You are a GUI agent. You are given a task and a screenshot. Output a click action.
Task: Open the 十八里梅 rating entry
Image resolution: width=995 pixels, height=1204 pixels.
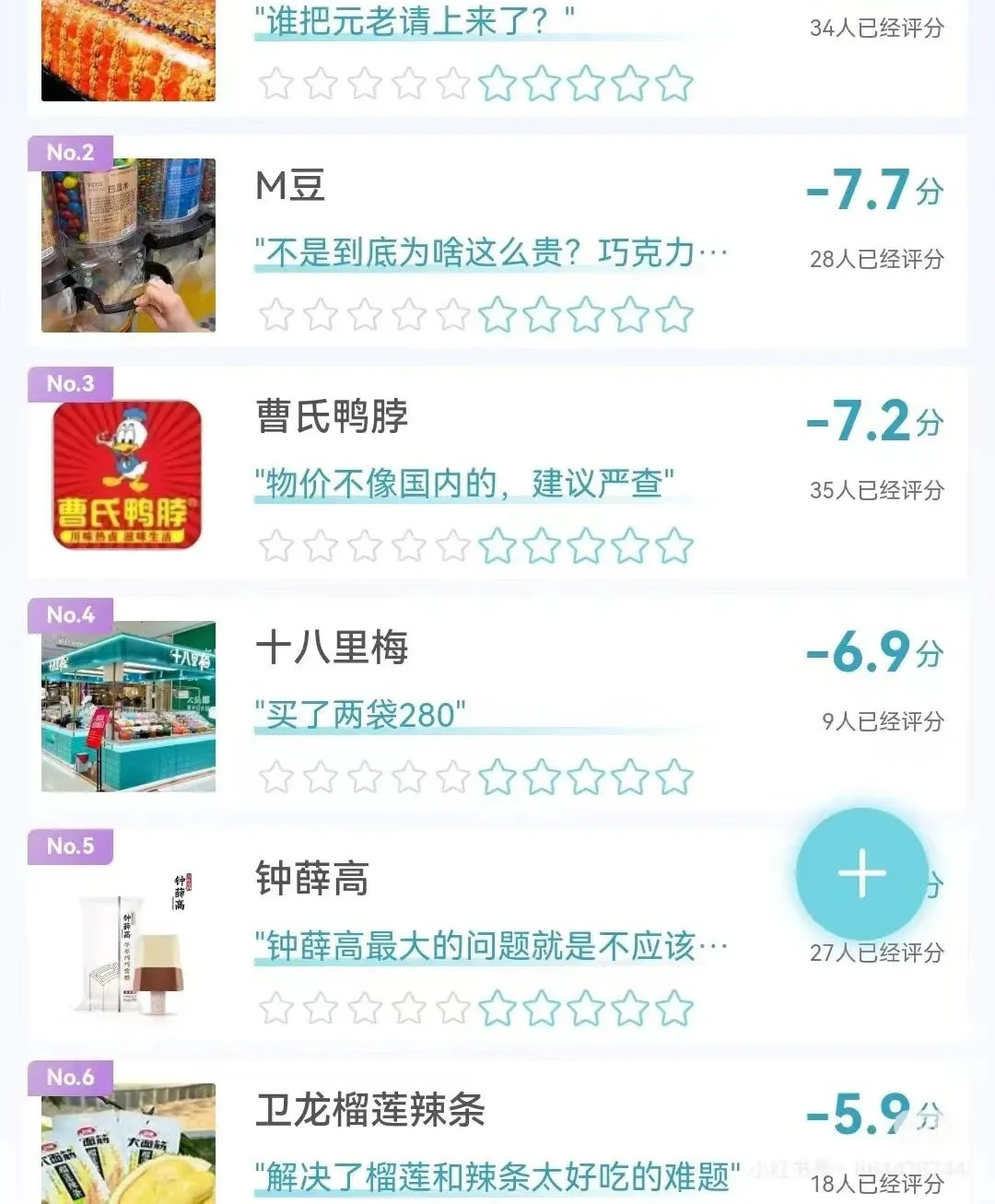point(332,649)
